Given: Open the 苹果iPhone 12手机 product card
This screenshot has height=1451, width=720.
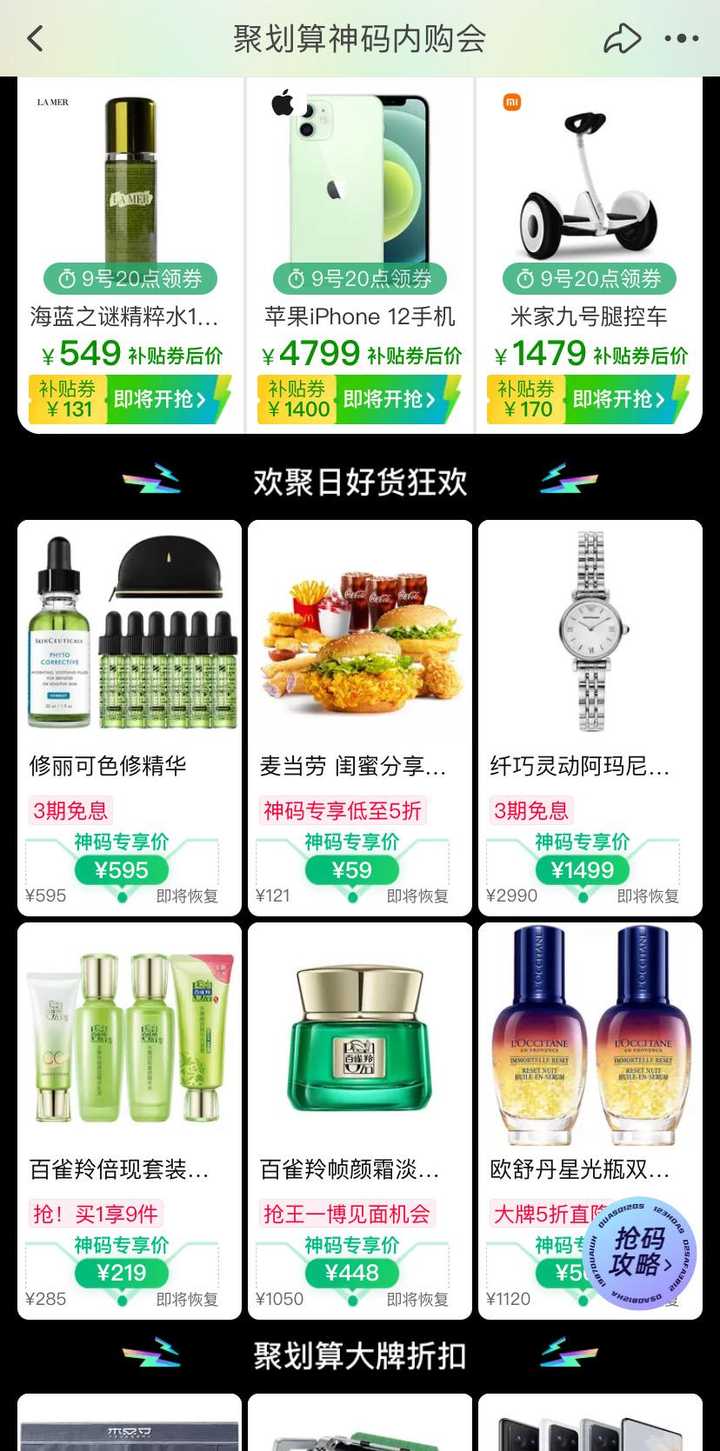Looking at the screenshot, I should pos(360,200).
